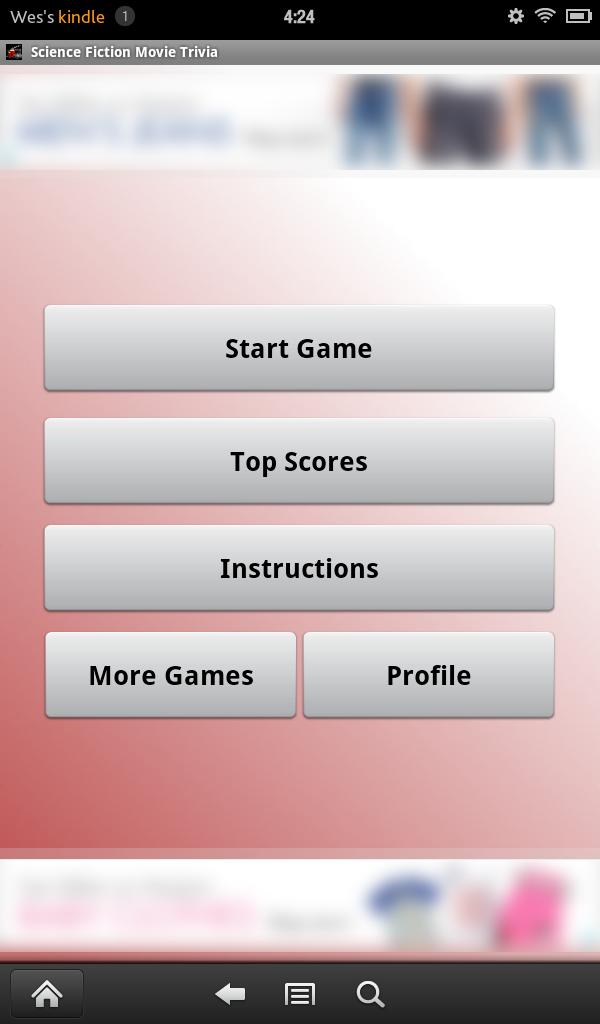The image size is (600, 1024).
Task: View the game Instructions
Action: tap(299, 568)
